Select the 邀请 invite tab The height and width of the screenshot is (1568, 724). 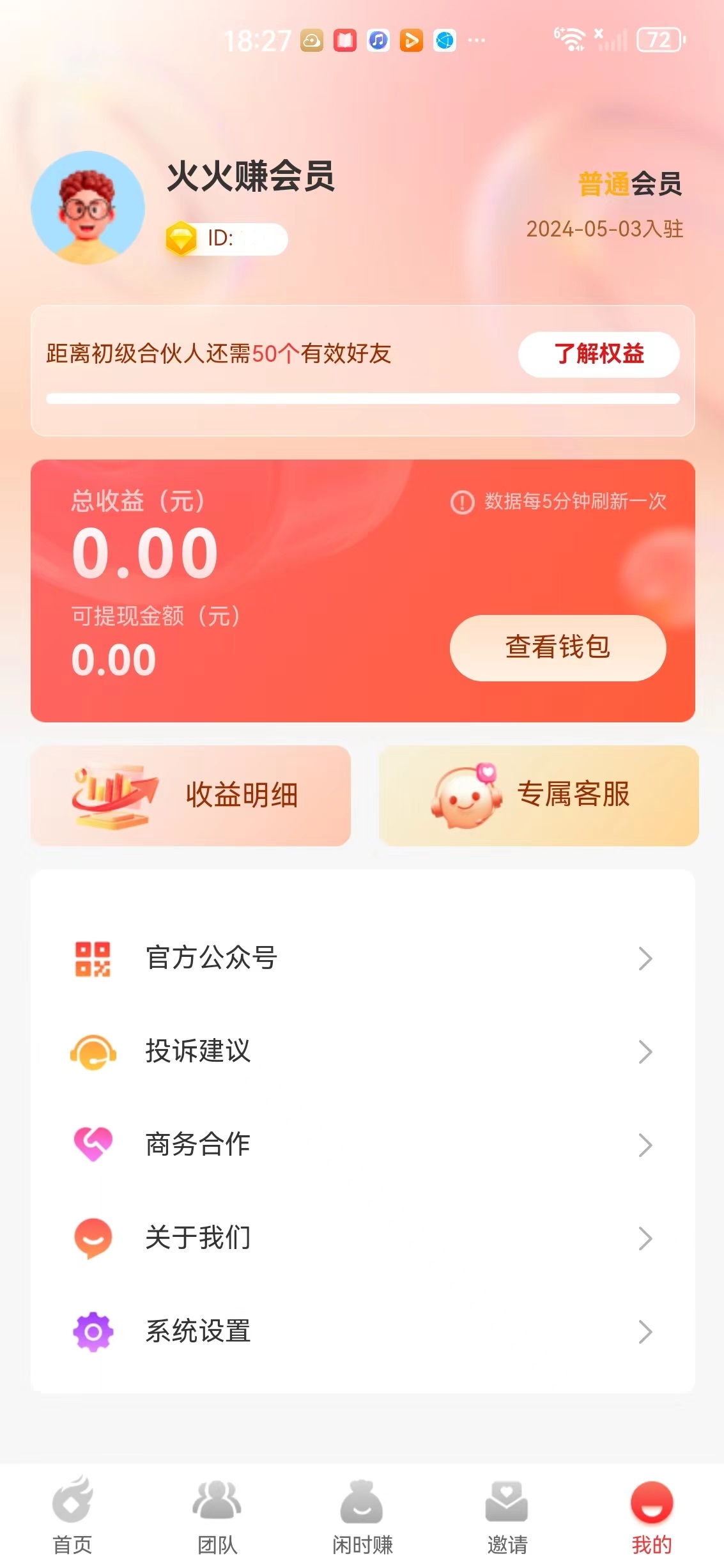coord(507,1515)
